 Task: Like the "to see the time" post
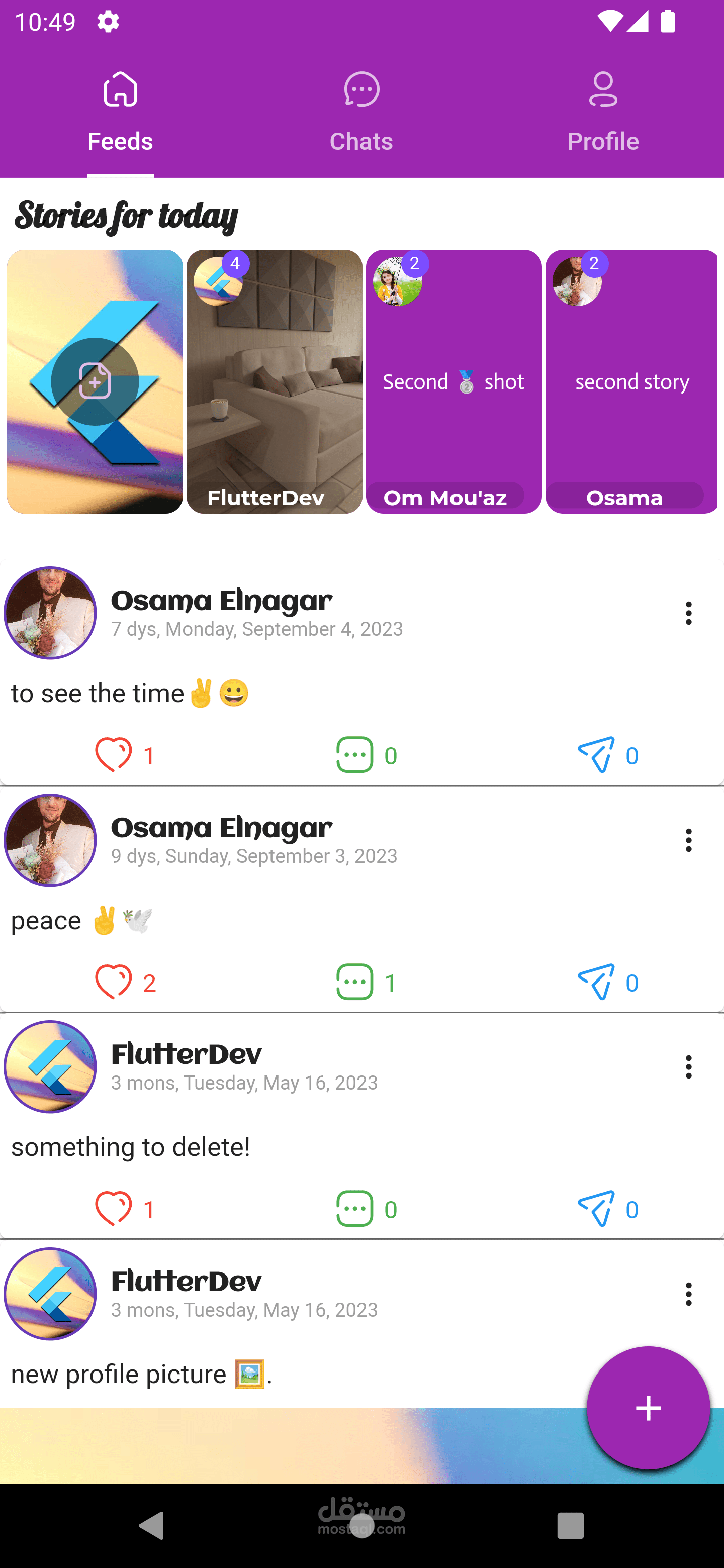(114, 755)
